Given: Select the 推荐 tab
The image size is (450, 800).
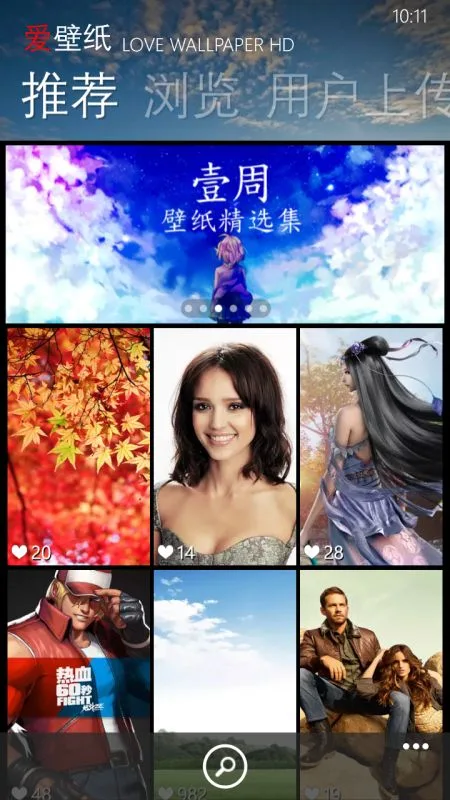Looking at the screenshot, I should 70,95.
